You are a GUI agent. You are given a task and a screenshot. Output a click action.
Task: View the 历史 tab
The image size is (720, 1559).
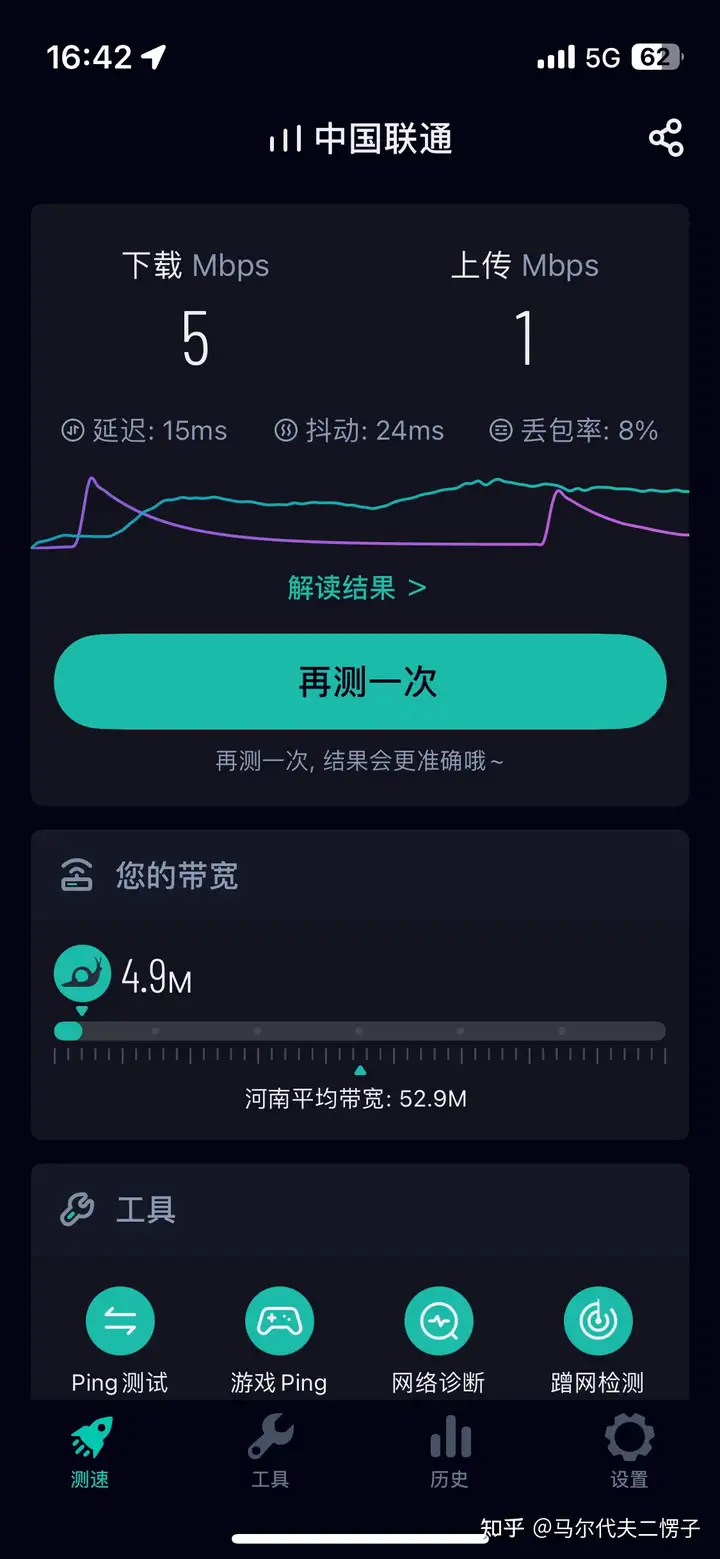click(449, 1453)
